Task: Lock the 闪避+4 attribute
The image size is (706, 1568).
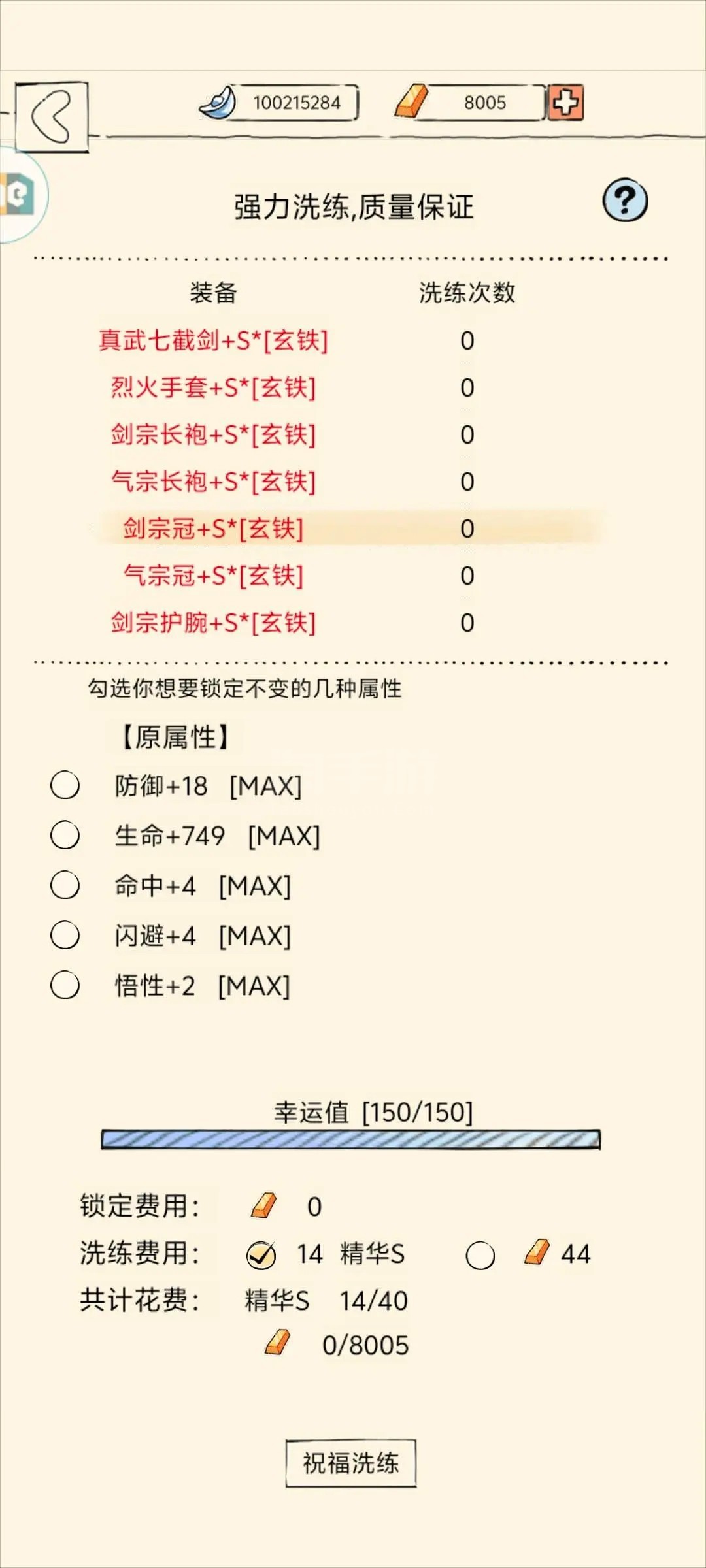Action: pyautogui.click(x=65, y=935)
